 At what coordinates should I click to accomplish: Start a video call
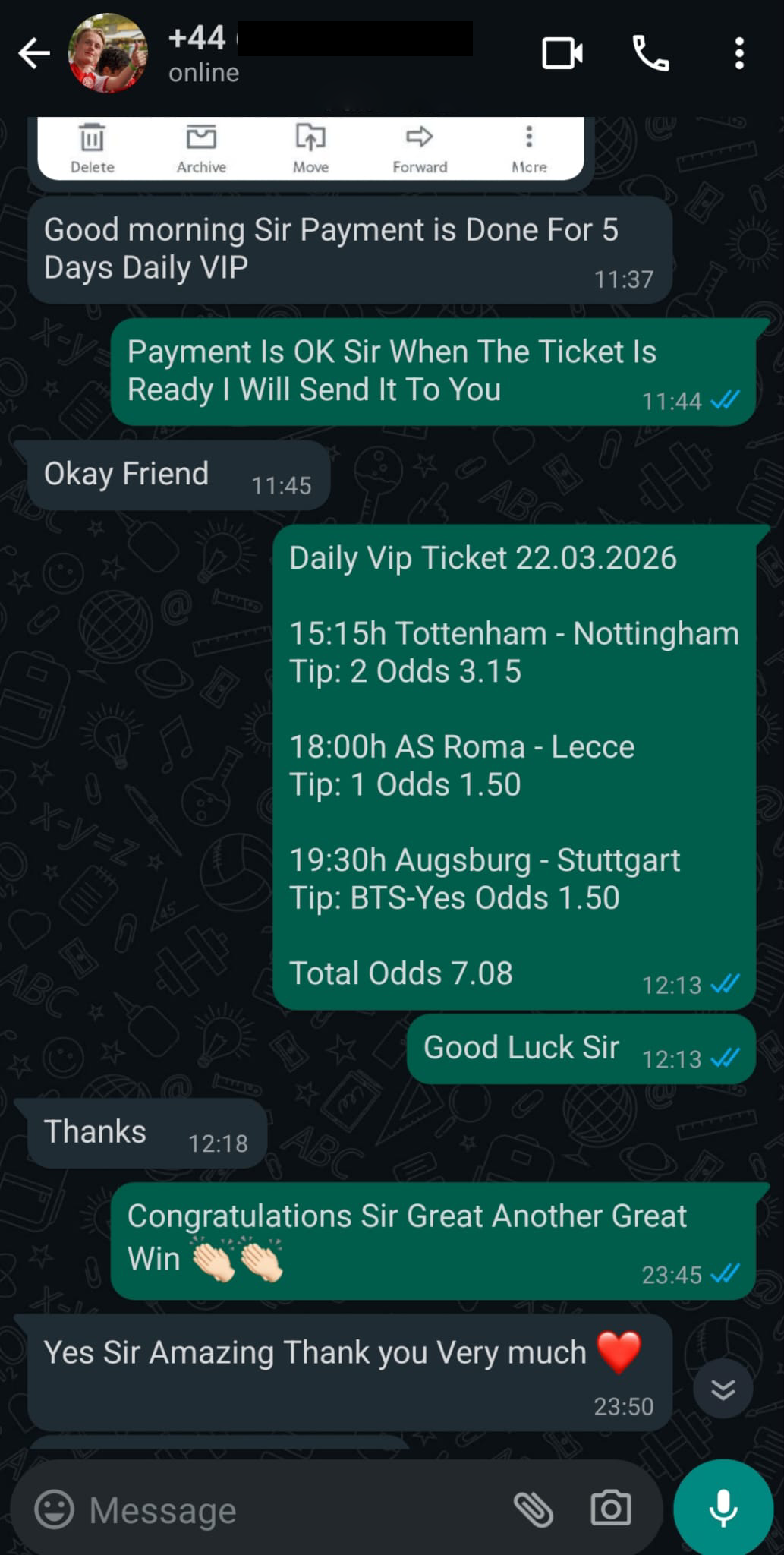562,54
